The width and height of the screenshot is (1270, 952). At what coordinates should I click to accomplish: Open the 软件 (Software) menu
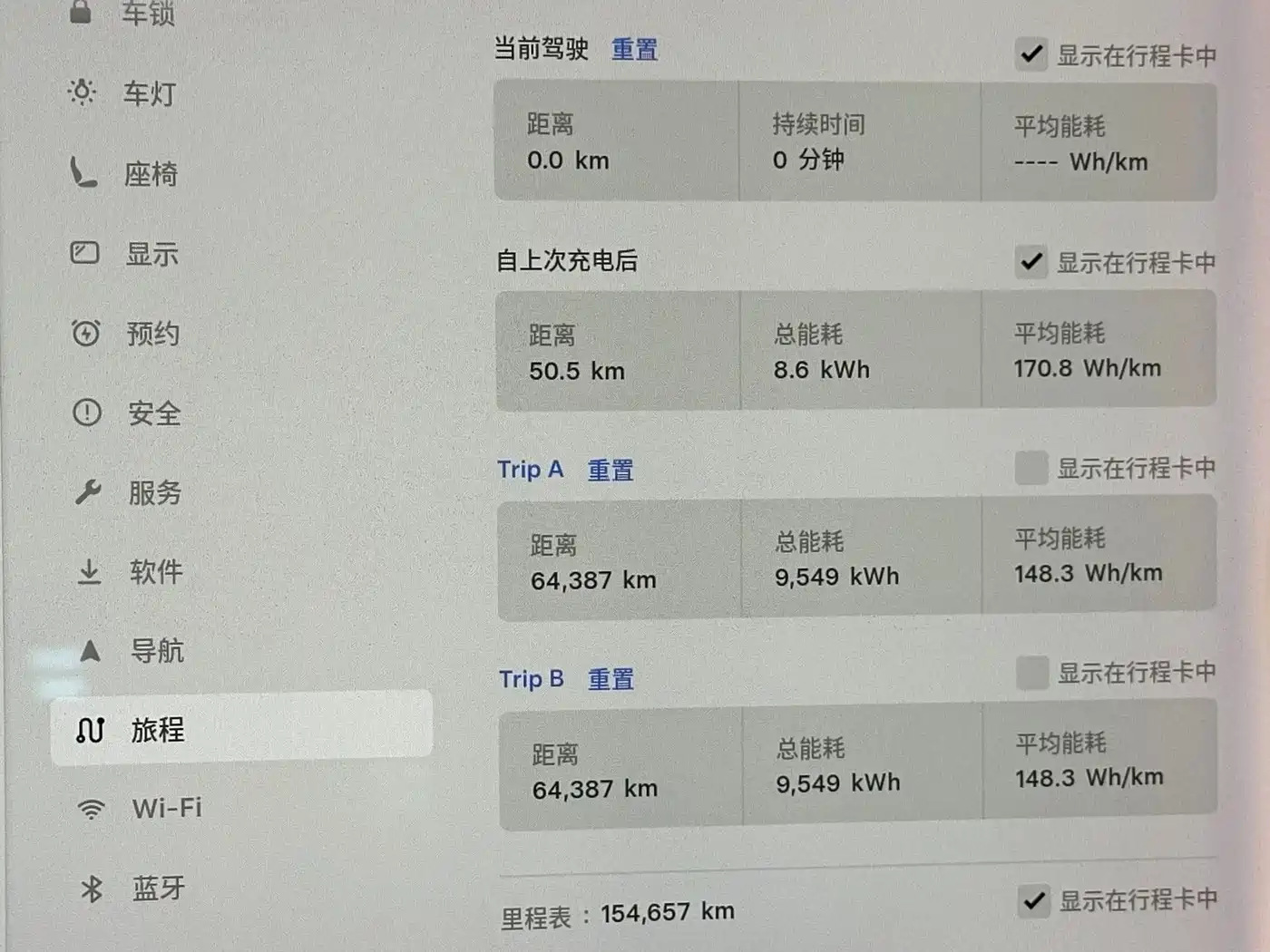(x=154, y=571)
